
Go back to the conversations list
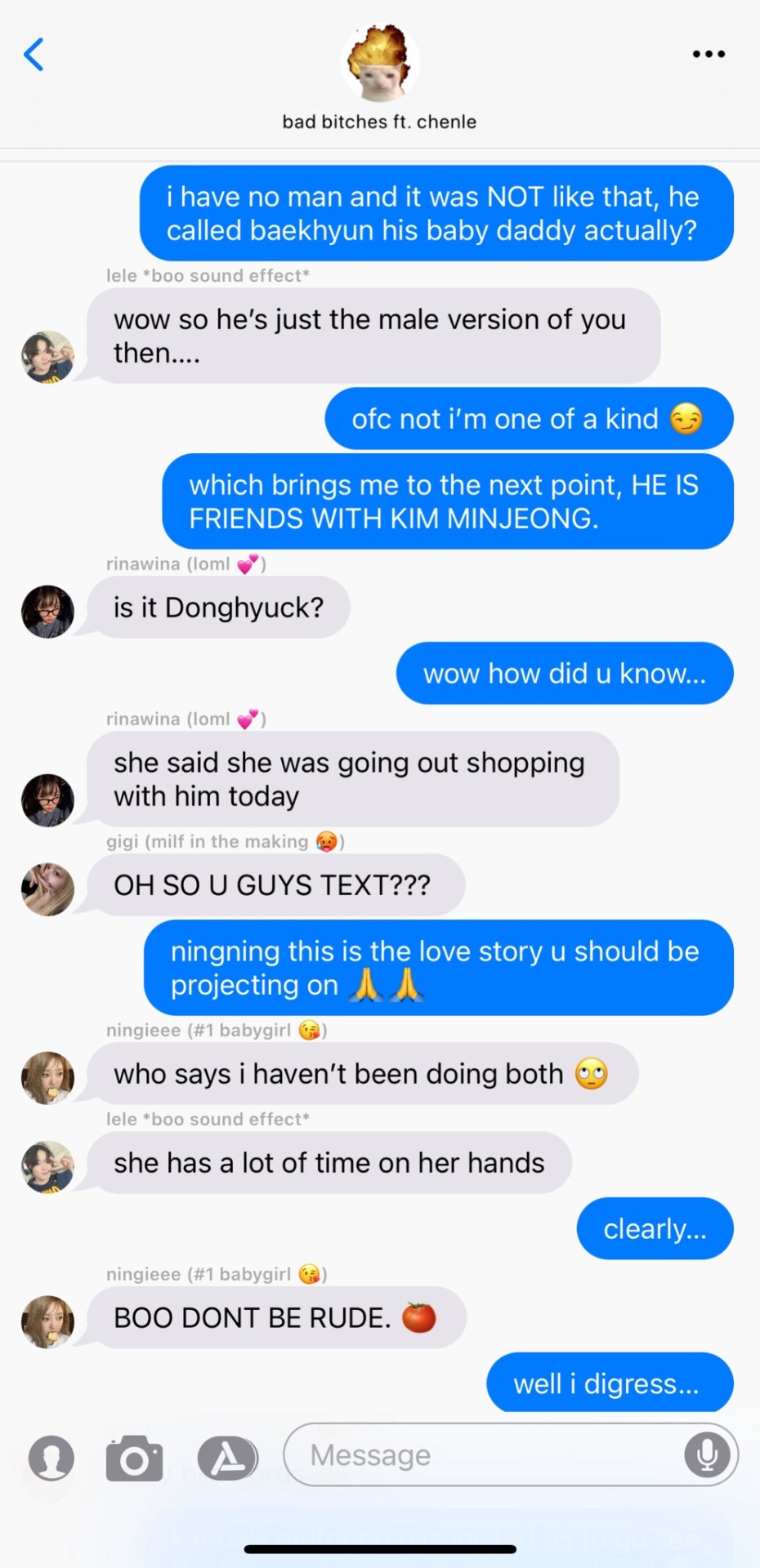coord(34,55)
